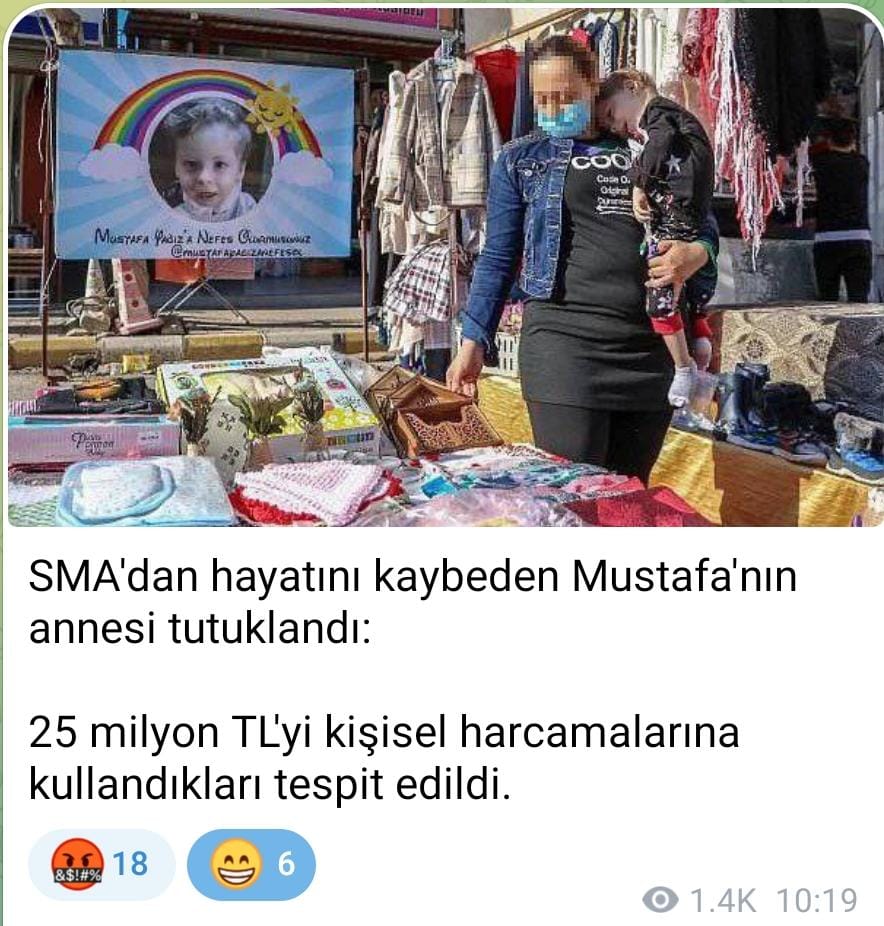Tap the grinning face reaction with 6
884x926 pixels.
click(x=251, y=864)
